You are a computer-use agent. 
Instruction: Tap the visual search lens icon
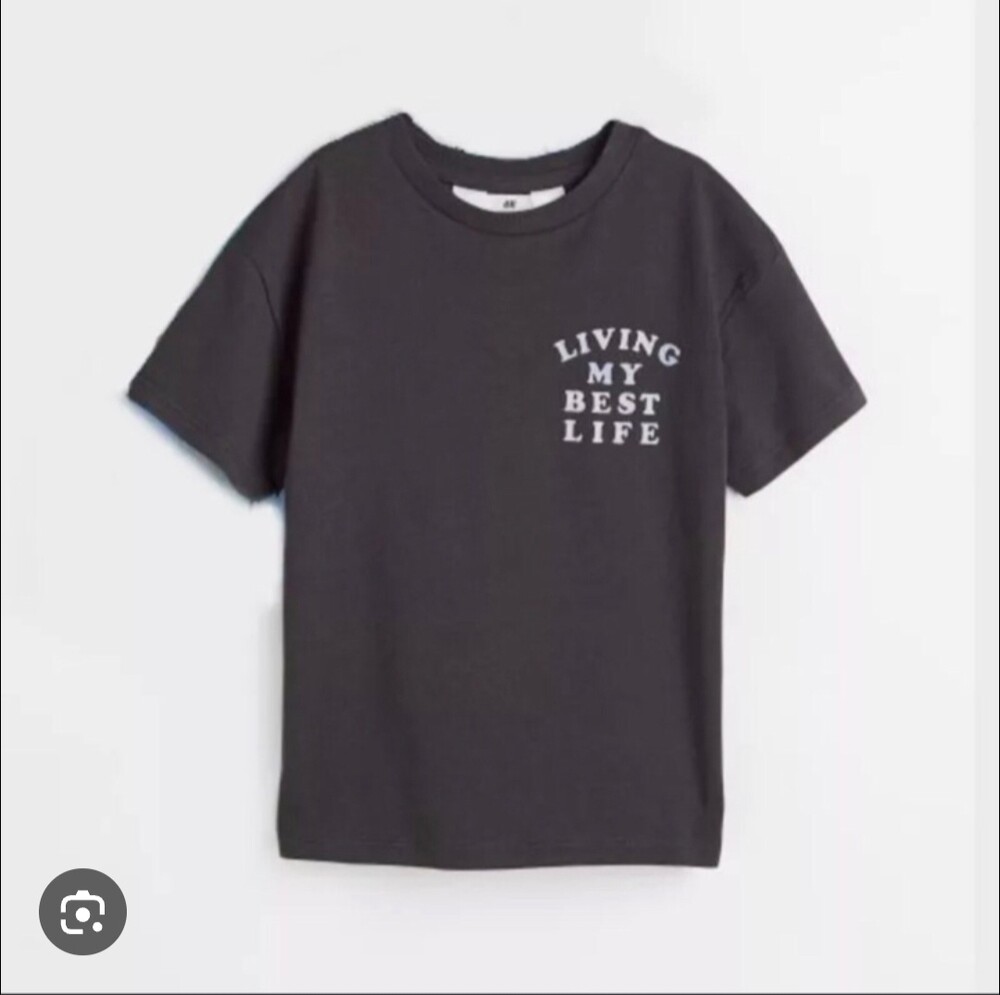point(83,911)
